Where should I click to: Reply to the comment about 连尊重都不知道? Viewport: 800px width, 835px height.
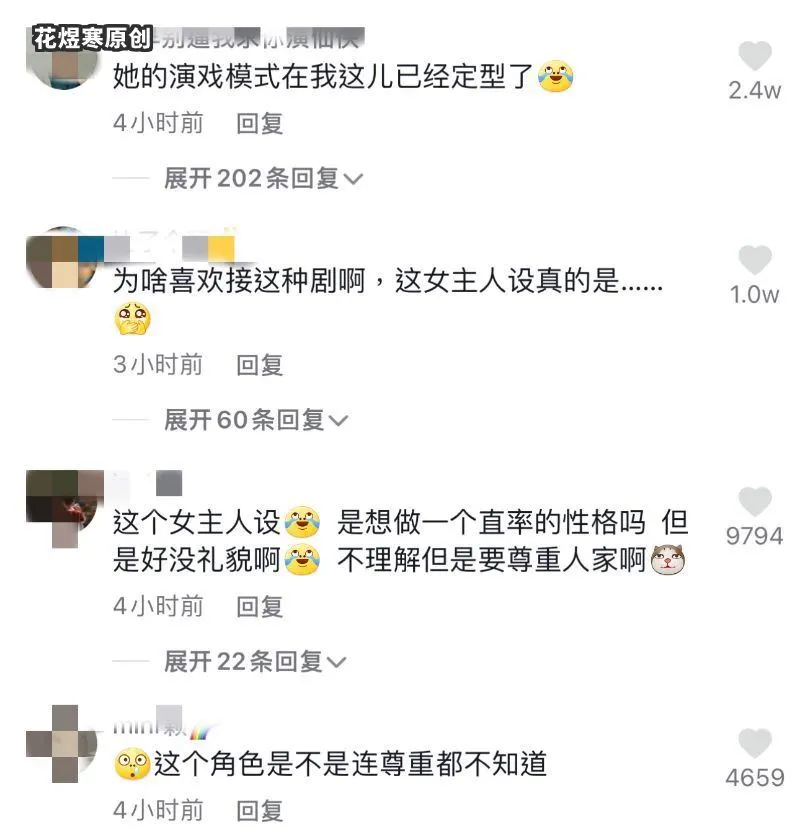(260, 809)
